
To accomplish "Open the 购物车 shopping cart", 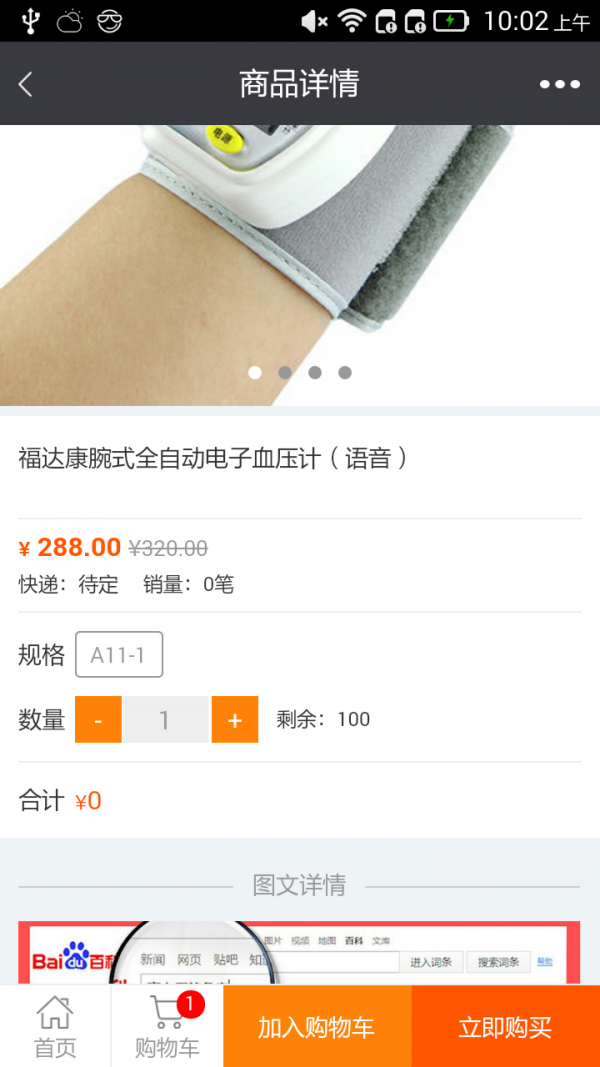I will [167, 1026].
